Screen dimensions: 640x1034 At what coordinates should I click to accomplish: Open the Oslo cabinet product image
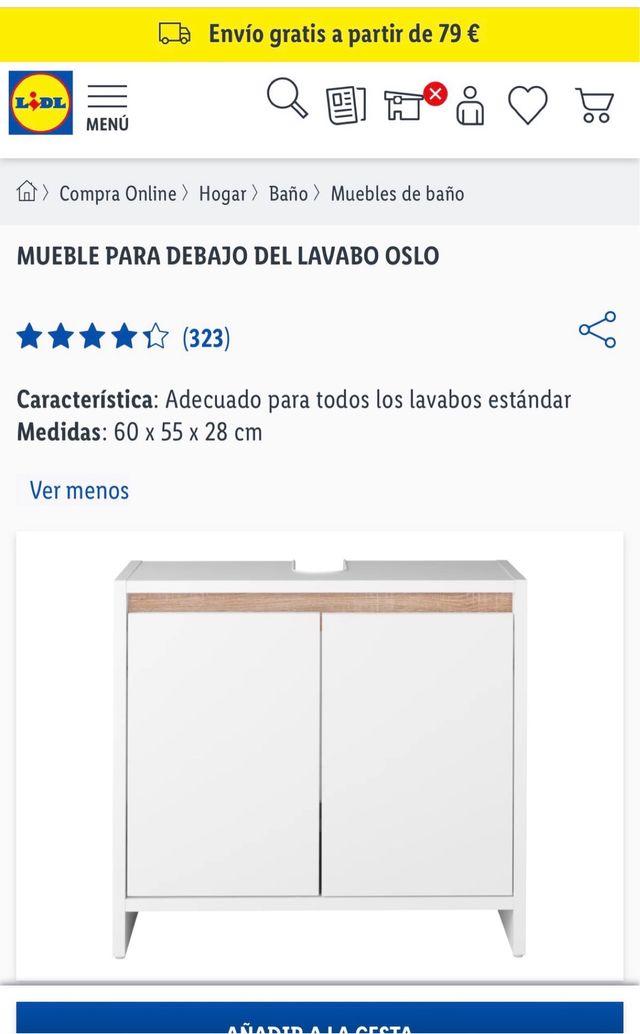320,756
